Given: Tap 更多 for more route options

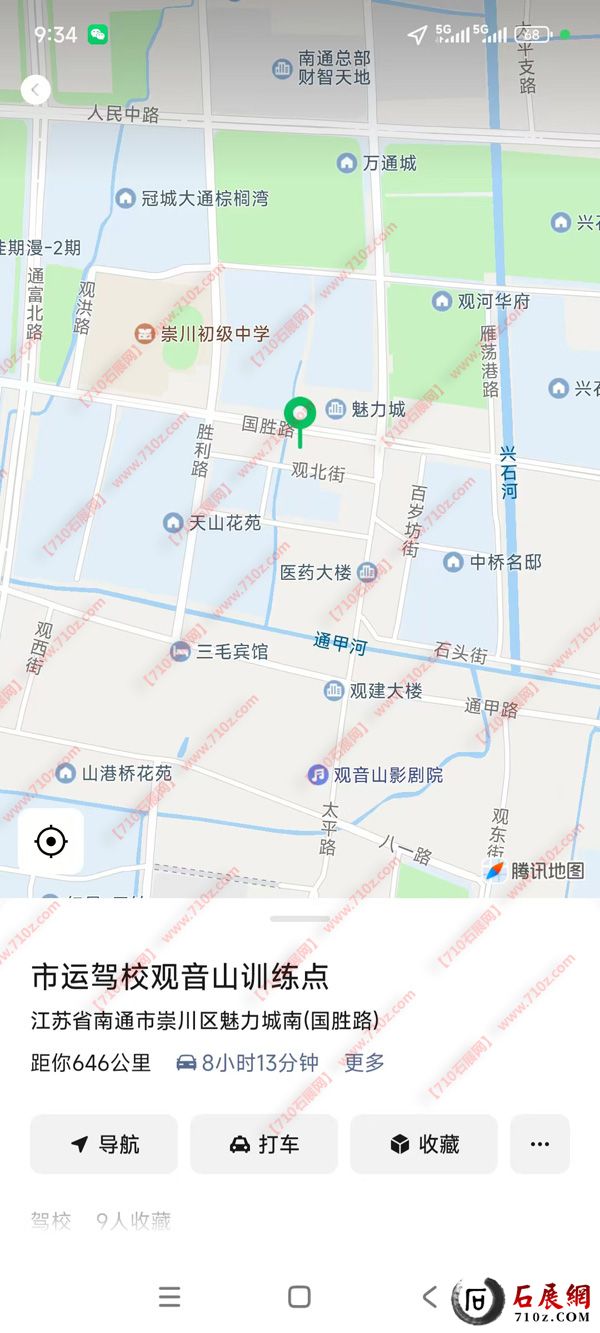Looking at the screenshot, I should pos(365,1063).
